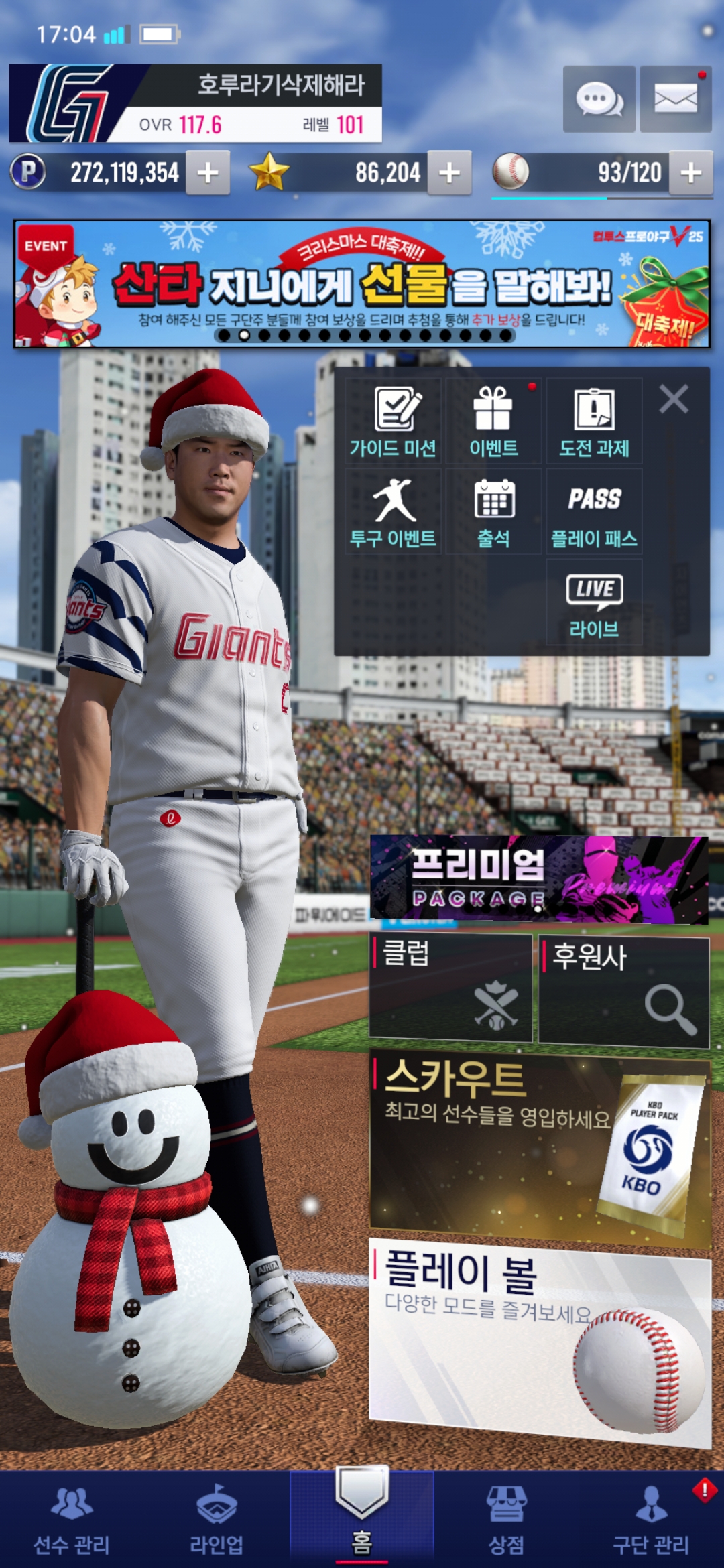
Task: Open 라이브 LIVE section
Action: tap(594, 602)
